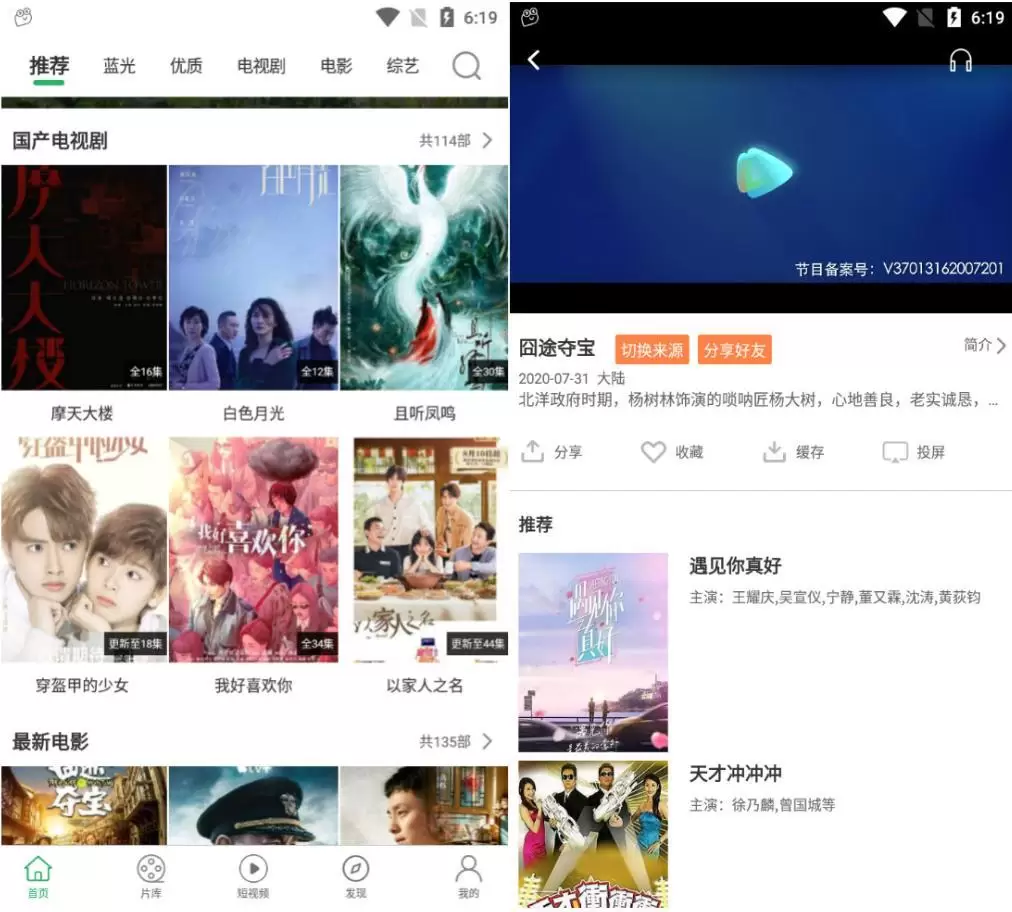Viewport: 1012px width, 912px height.
Task: Open the 摩天大楼 drama poster
Action: coord(84,277)
